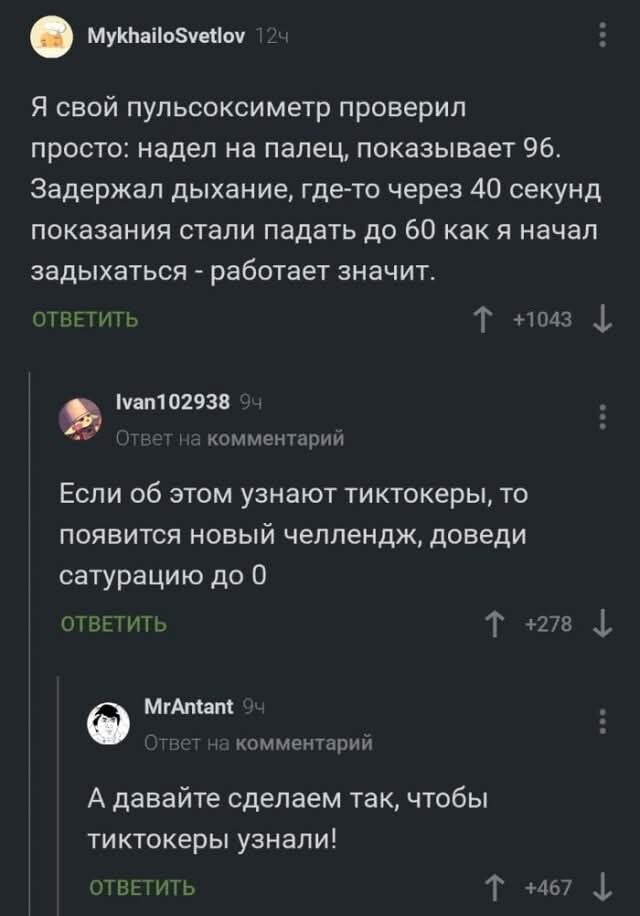Reply to MykhailoSvetlov's comment
The width and height of the screenshot is (640, 916).
(x=86, y=320)
